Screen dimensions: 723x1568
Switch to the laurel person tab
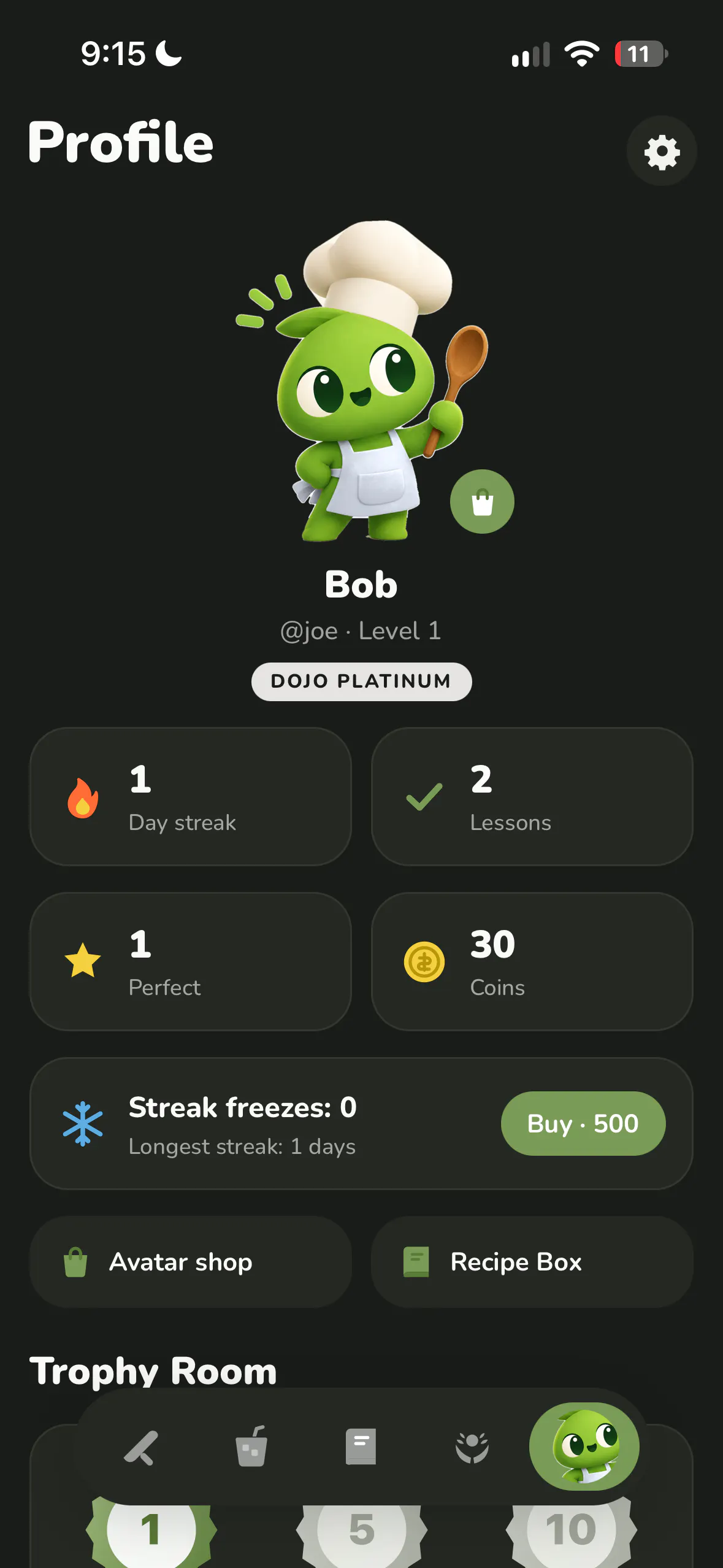472,1448
